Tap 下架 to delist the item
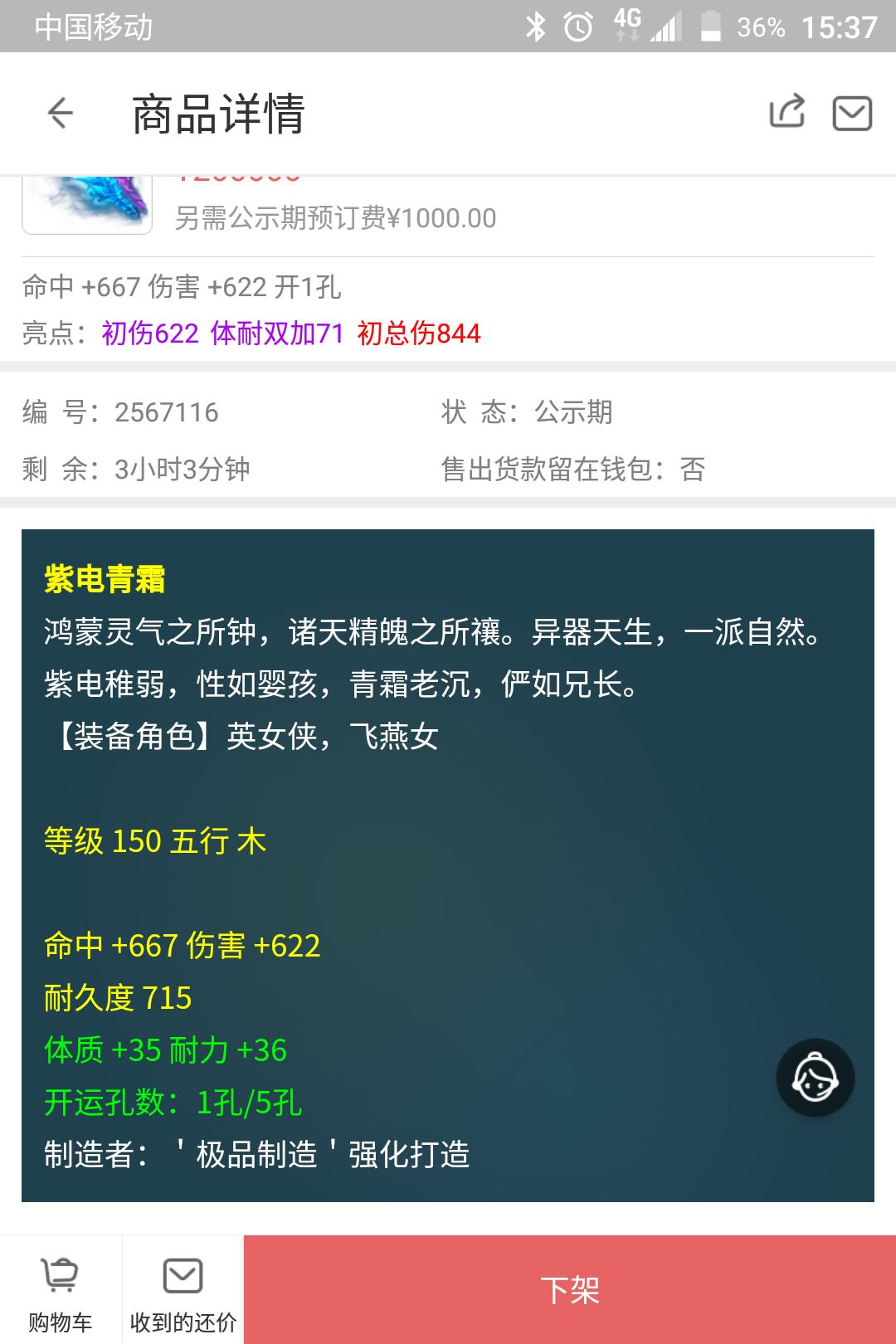The image size is (896, 1344). (x=569, y=1290)
